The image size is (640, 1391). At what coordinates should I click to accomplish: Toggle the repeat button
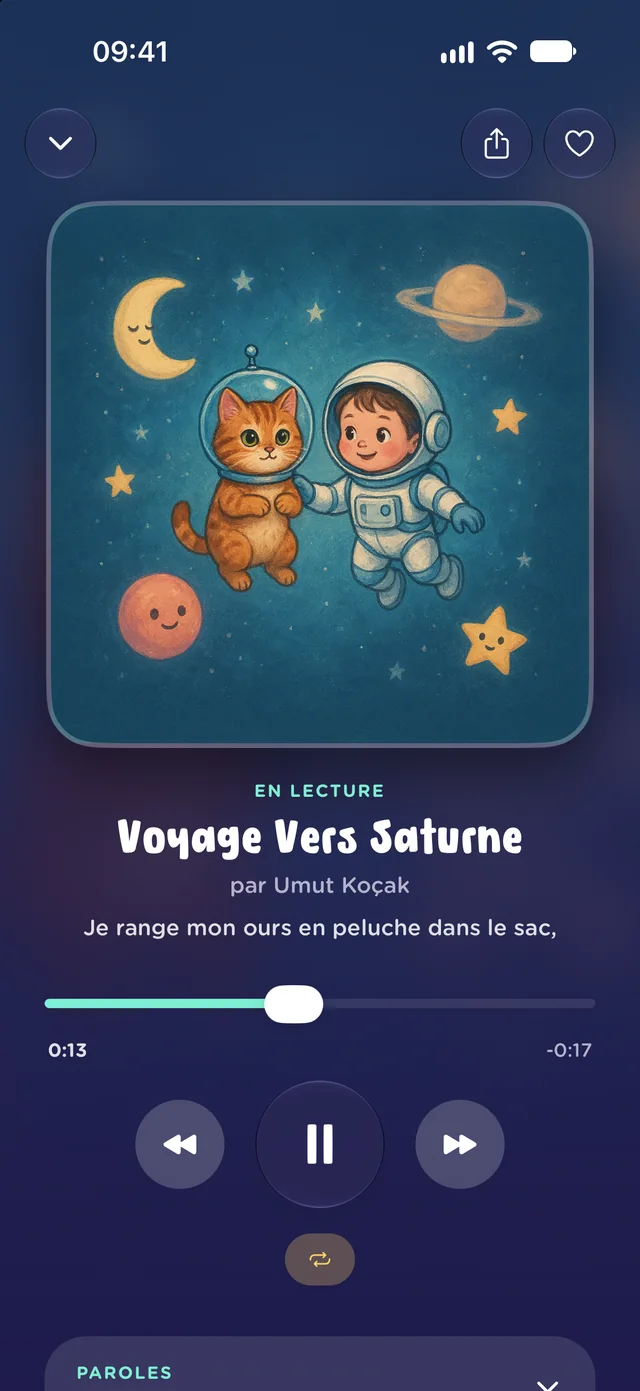[x=320, y=1260]
